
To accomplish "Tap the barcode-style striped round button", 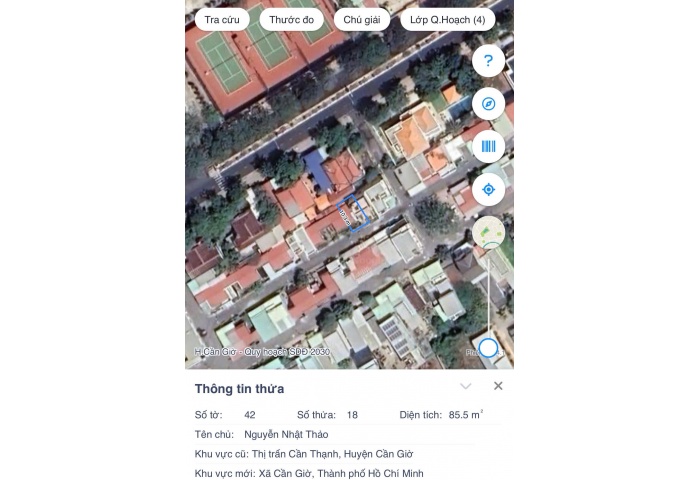I will coord(488,147).
